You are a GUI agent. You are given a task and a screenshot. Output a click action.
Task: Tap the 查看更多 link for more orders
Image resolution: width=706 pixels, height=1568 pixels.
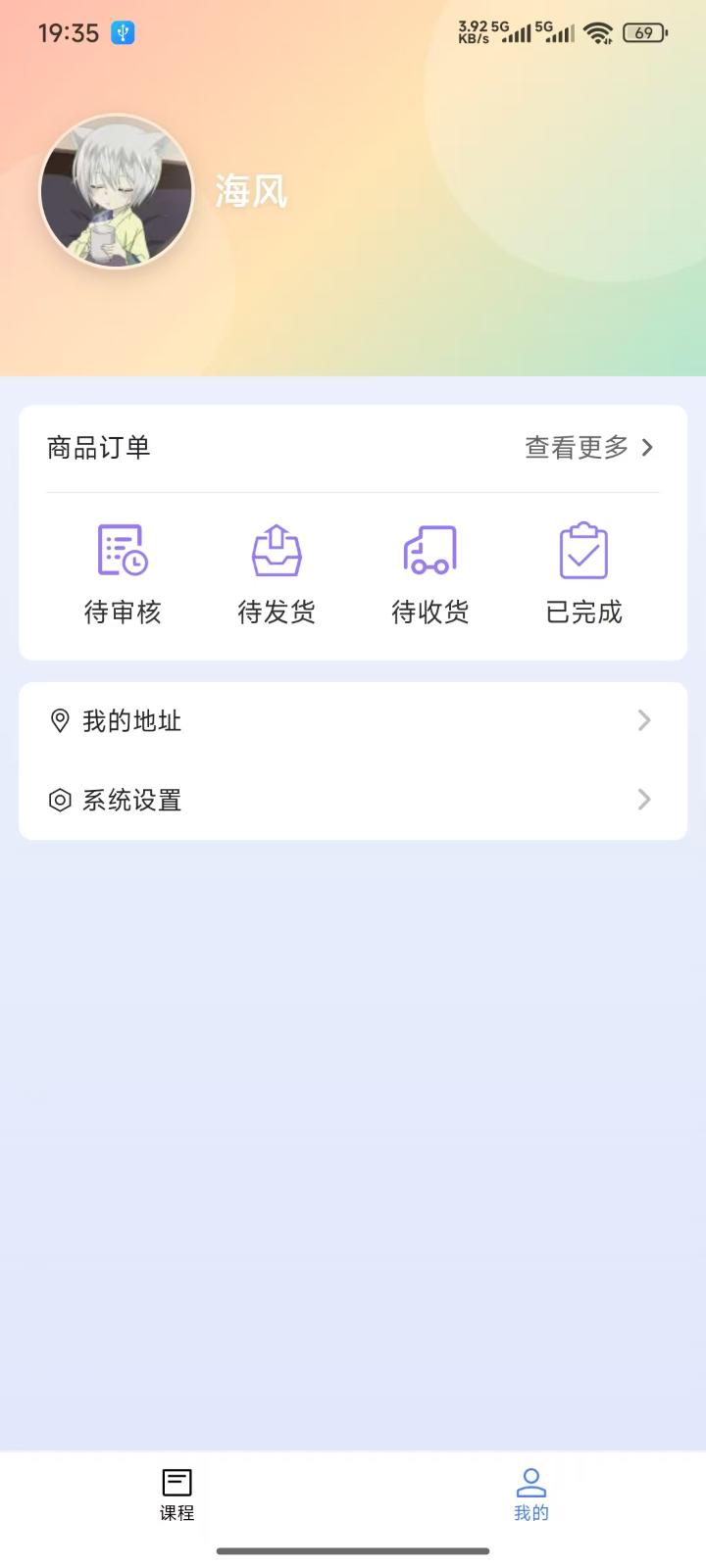(x=574, y=448)
